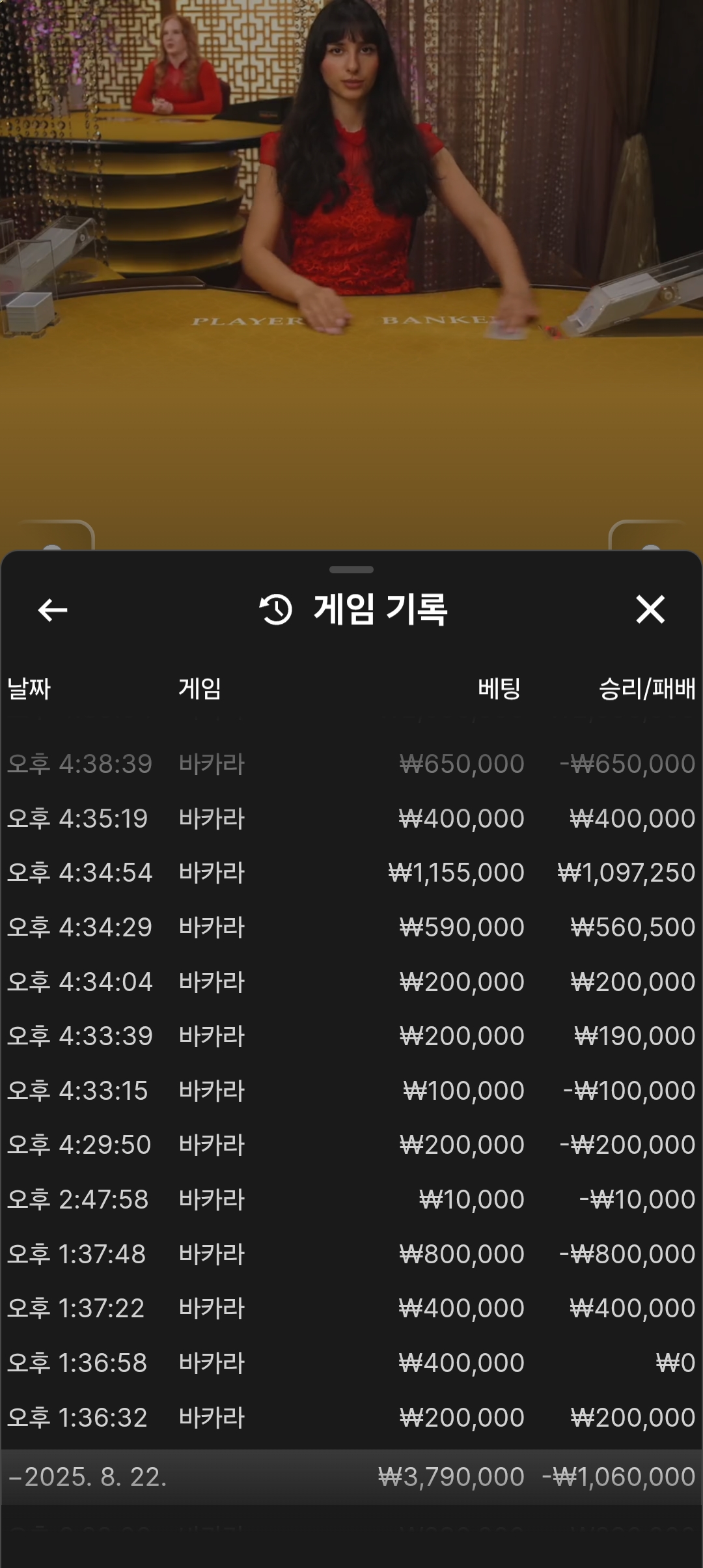View the 오후 2:47:58 game record
The height and width of the screenshot is (1568, 703).
pos(351,1199)
